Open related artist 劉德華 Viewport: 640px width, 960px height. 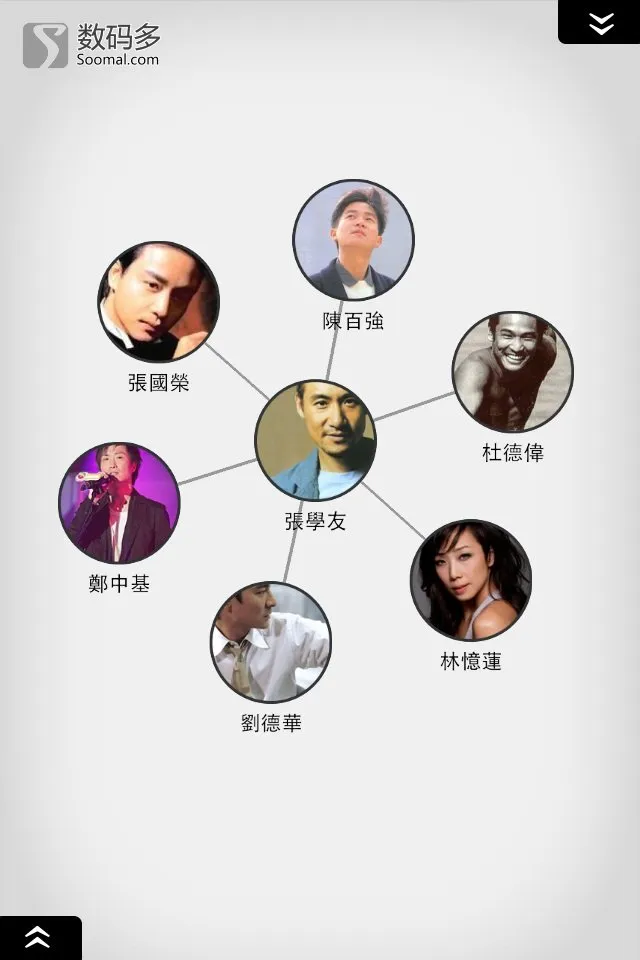270,642
